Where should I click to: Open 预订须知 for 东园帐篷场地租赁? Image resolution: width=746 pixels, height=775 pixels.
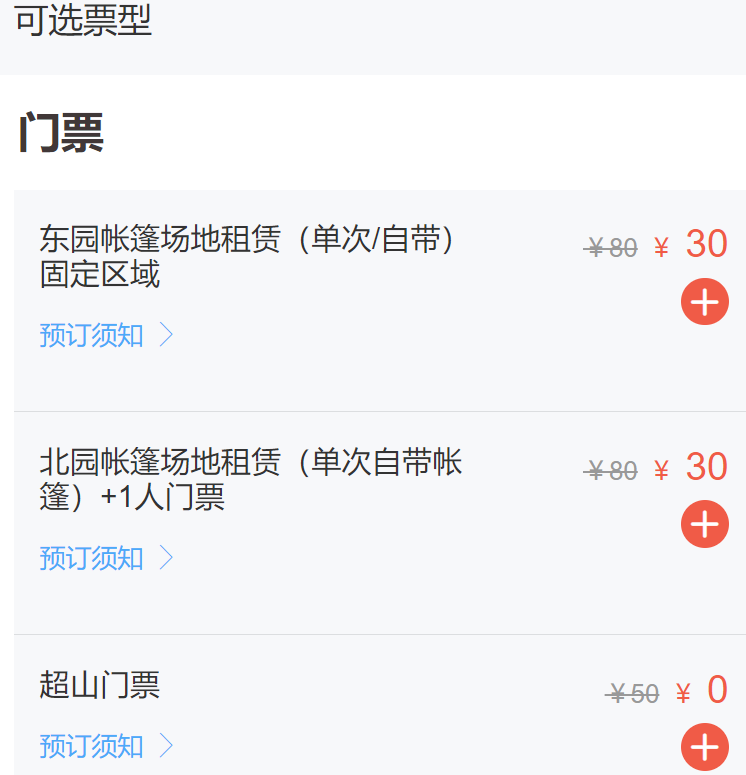(x=106, y=335)
